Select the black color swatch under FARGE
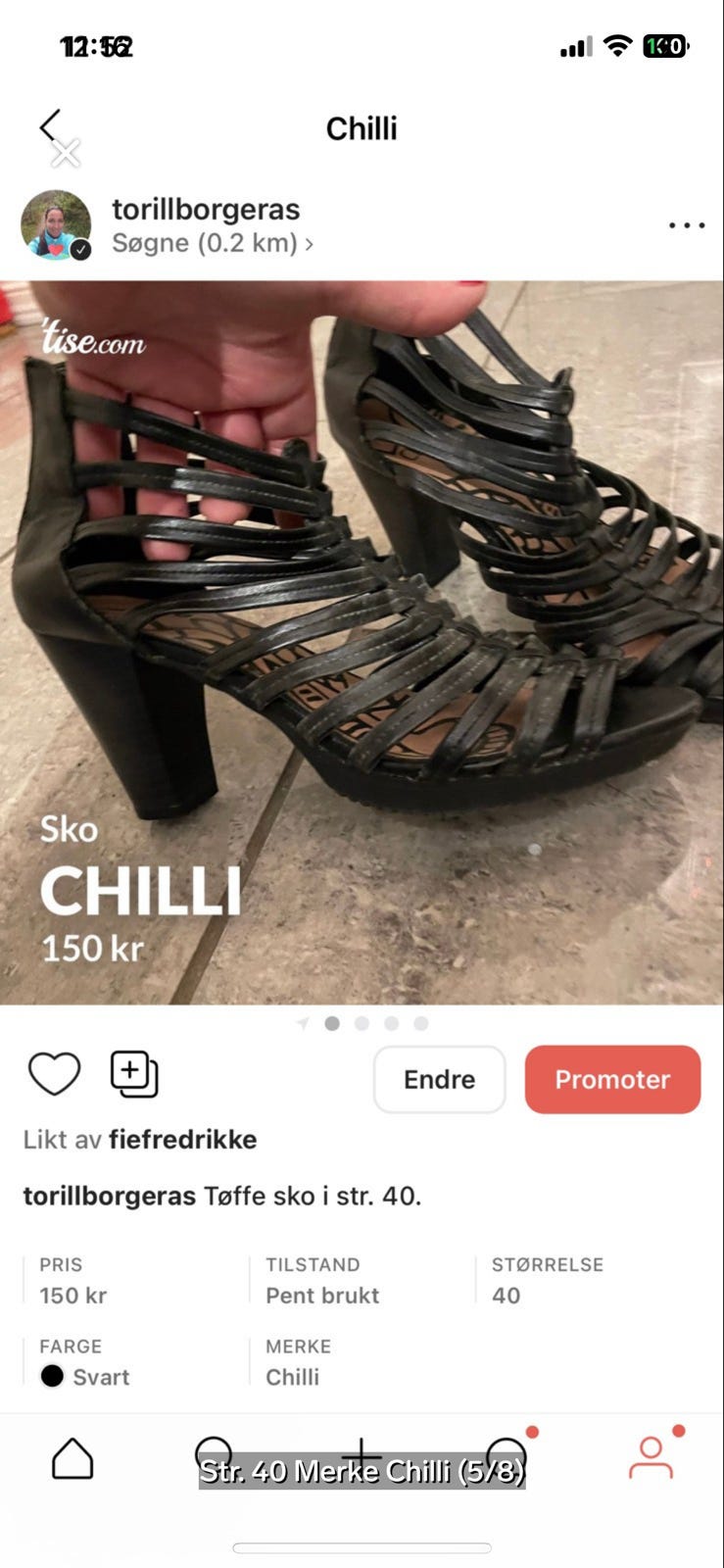 (51, 1377)
